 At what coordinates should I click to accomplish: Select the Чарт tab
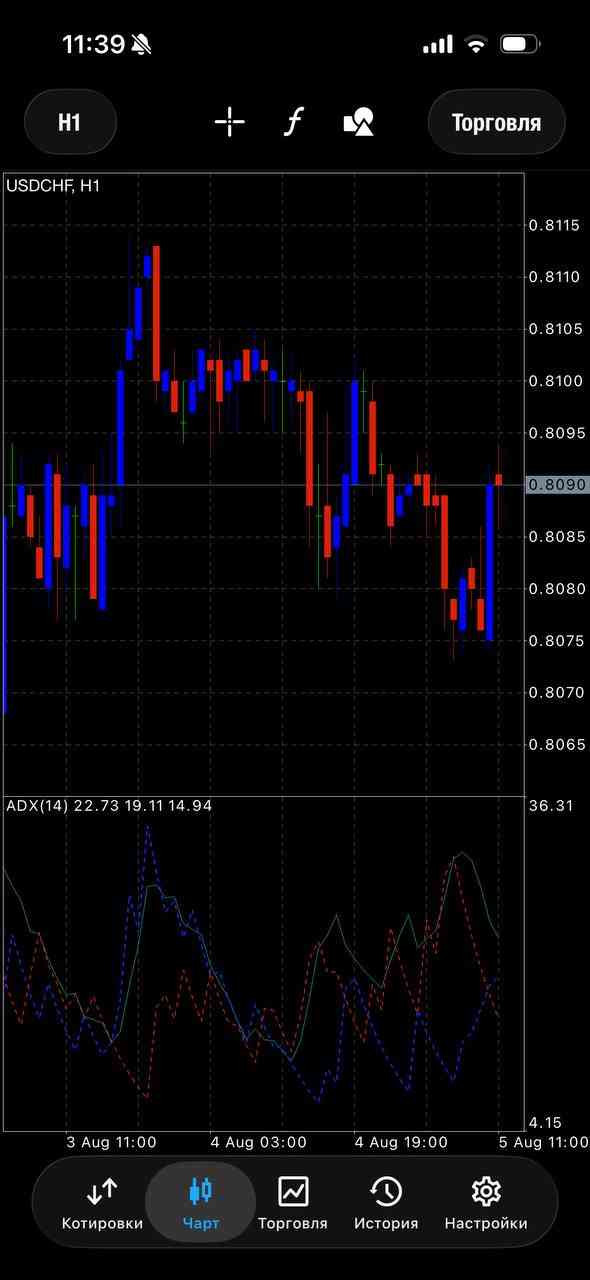point(201,1204)
